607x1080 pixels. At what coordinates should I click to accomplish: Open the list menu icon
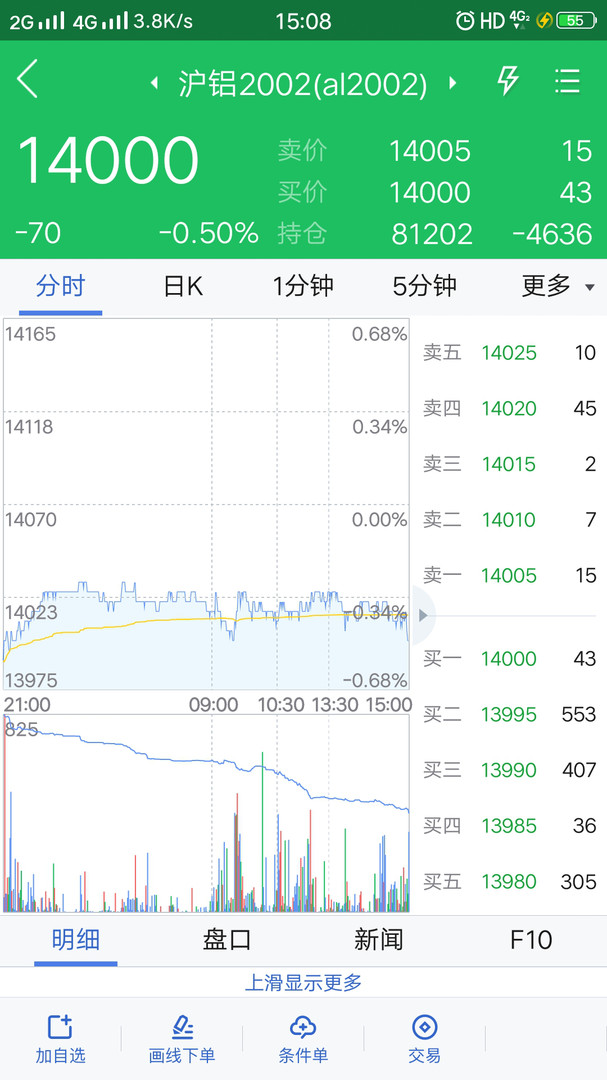[x=567, y=81]
